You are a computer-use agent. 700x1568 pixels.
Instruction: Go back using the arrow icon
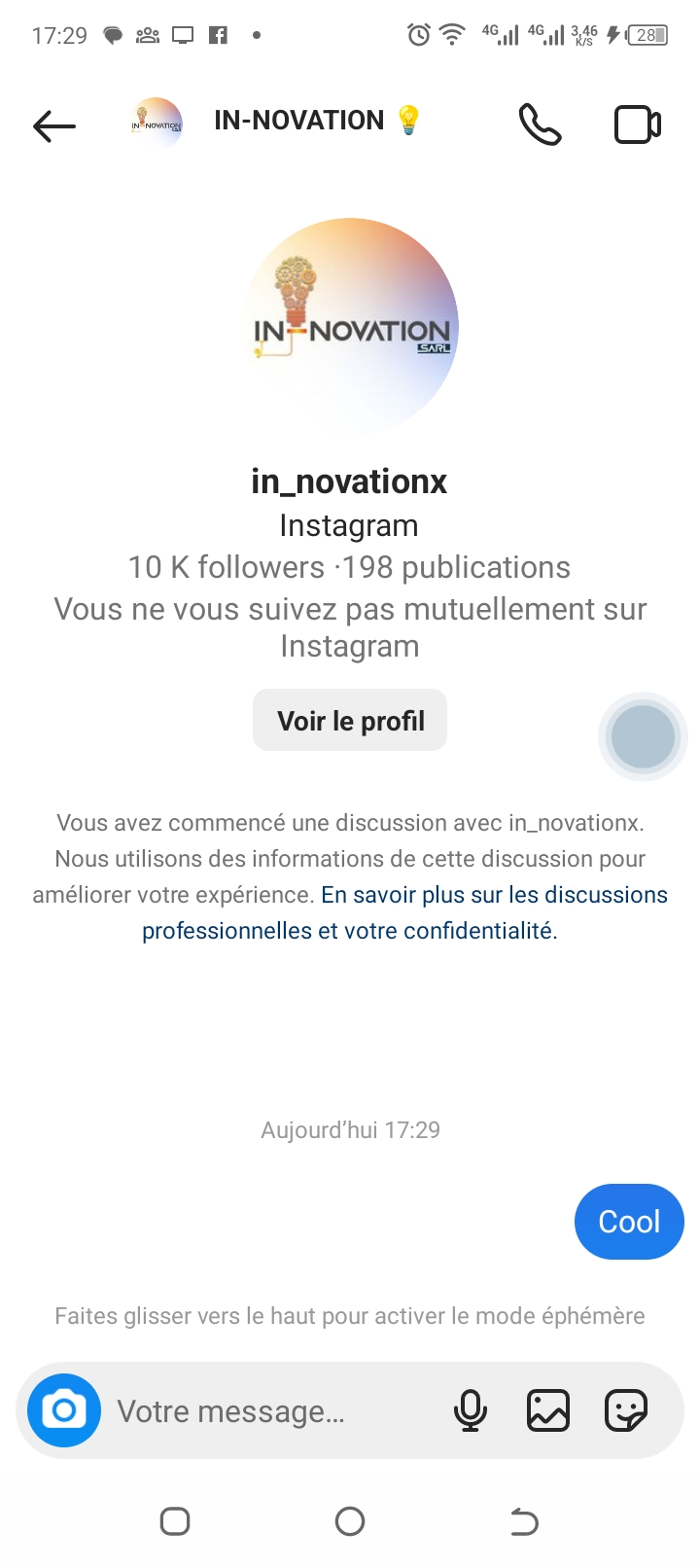[54, 125]
